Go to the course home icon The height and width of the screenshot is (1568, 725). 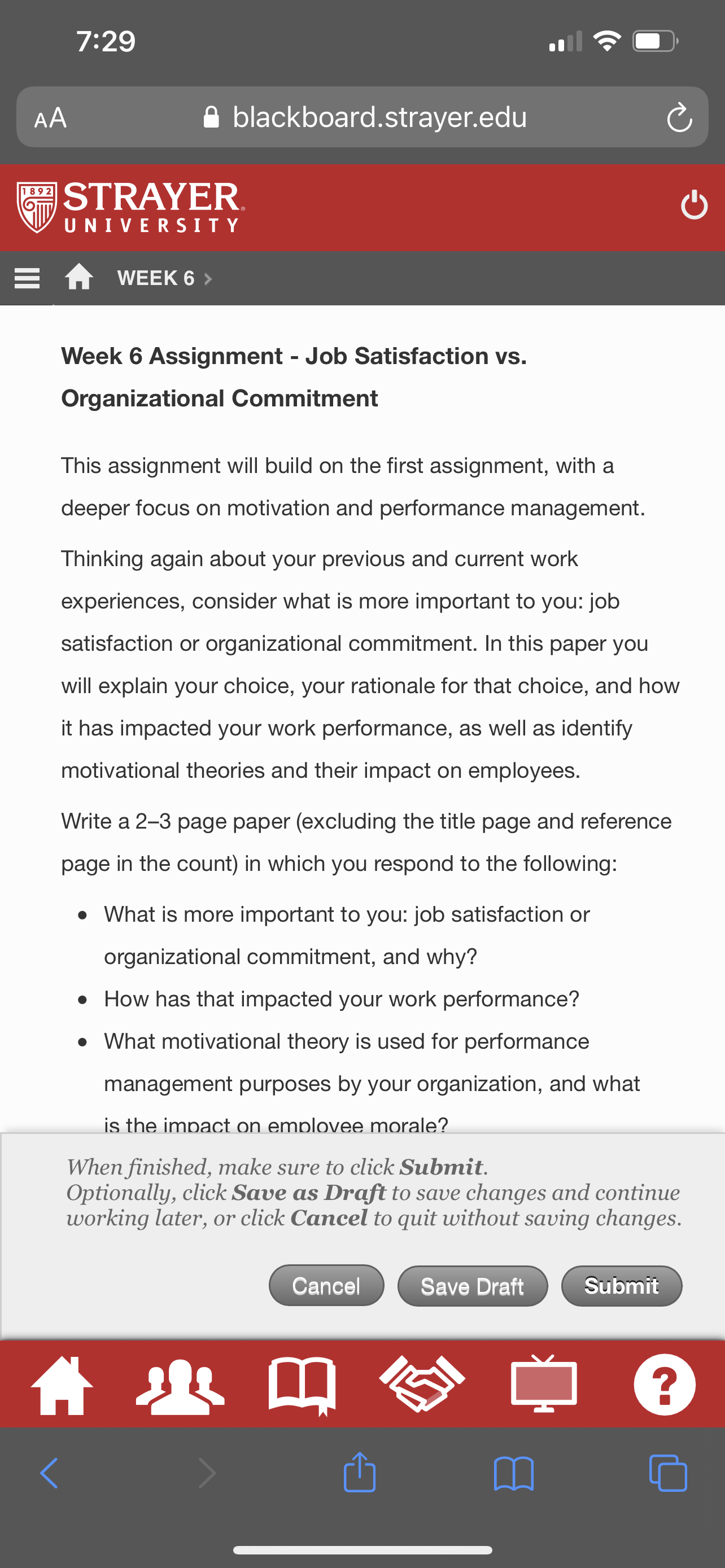coord(79,277)
